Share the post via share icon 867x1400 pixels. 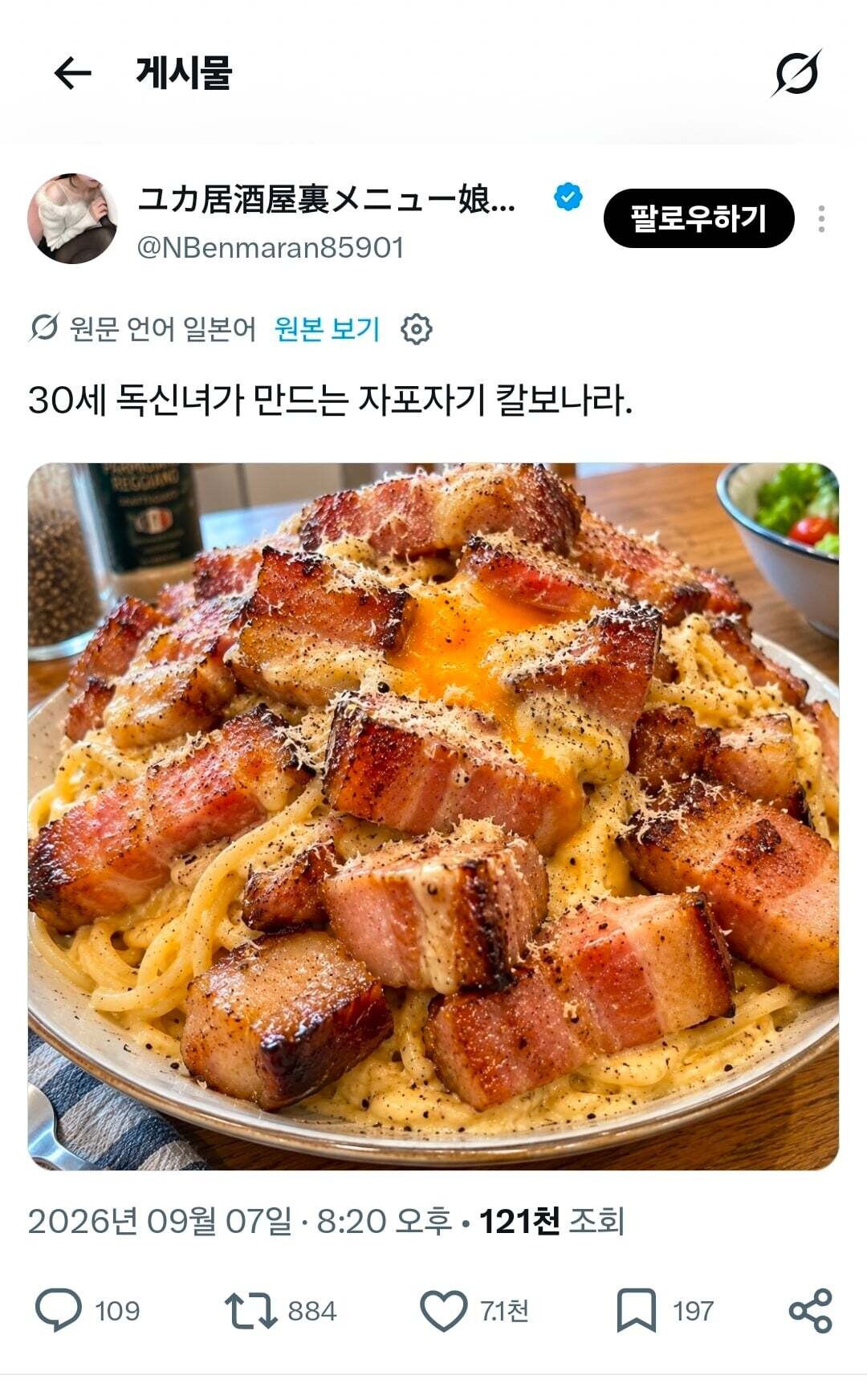click(811, 1311)
